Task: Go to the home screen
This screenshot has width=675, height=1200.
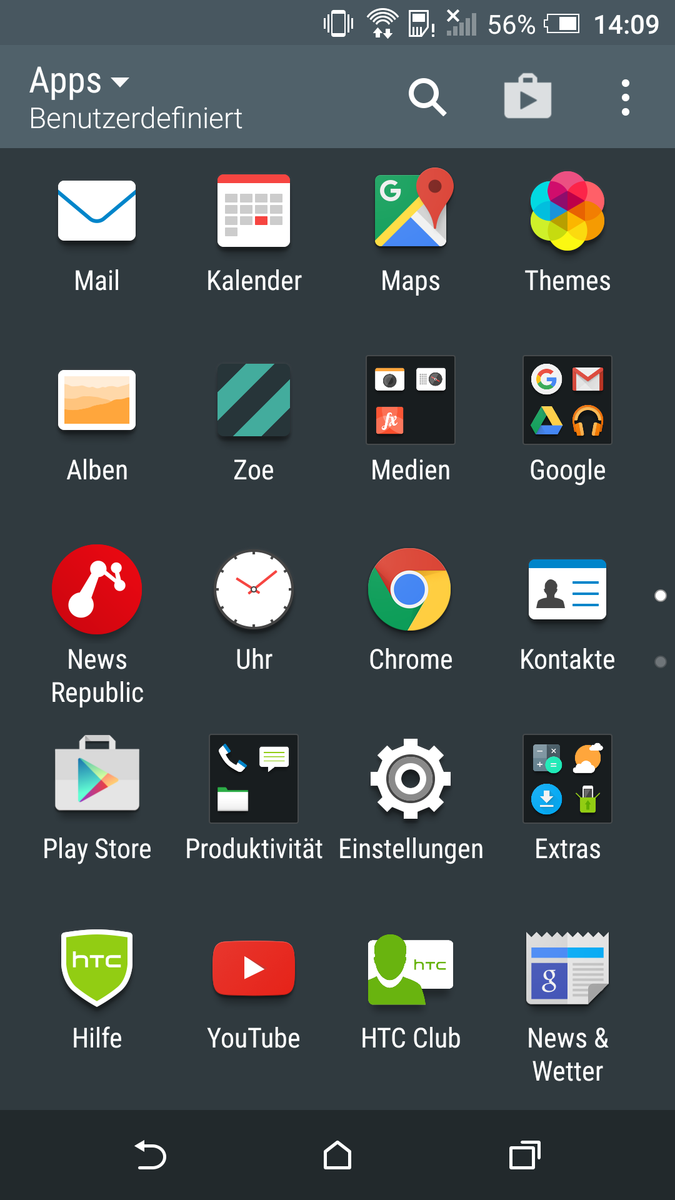Action: point(338,1156)
